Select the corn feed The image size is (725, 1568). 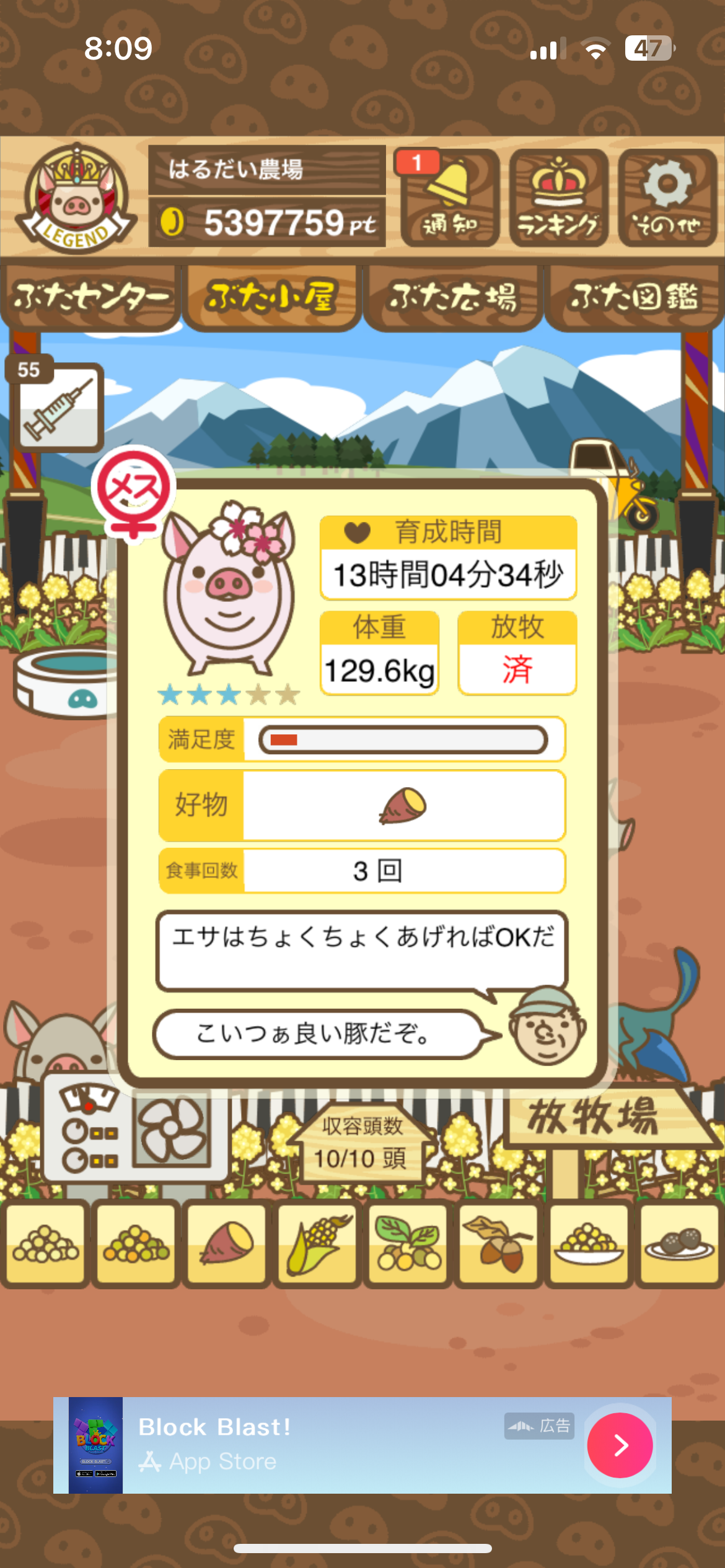click(317, 1242)
